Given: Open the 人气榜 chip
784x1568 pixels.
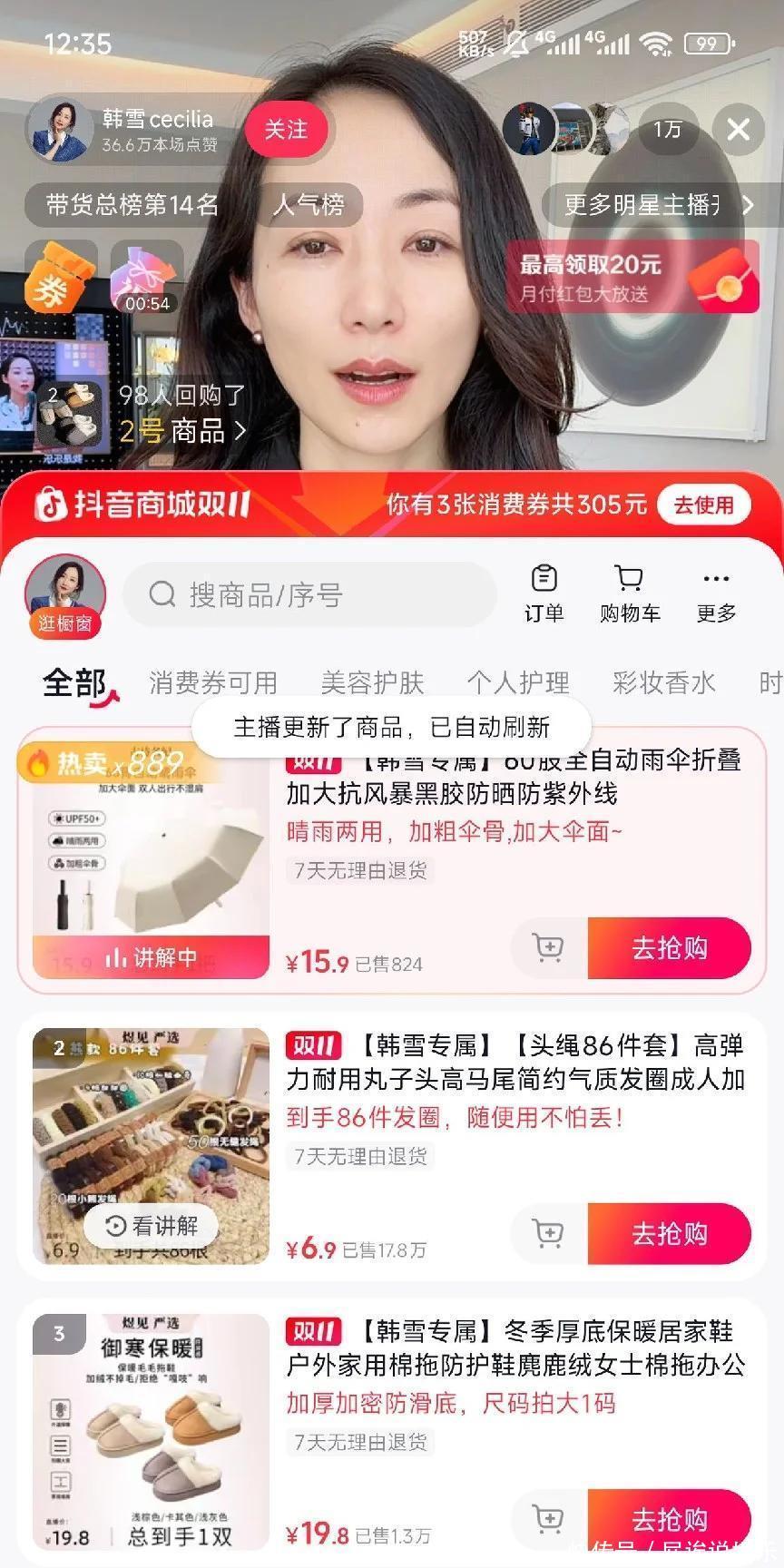Looking at the screenshot, I should coord(309,205).
